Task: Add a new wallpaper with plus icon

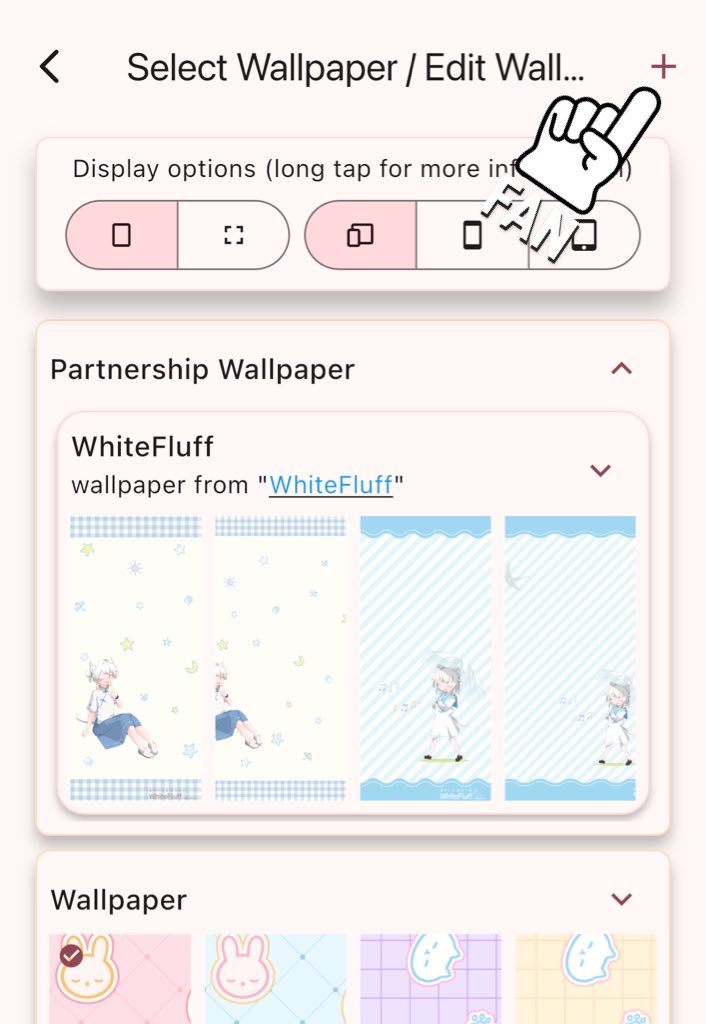Action: click(x=663, y=68)
